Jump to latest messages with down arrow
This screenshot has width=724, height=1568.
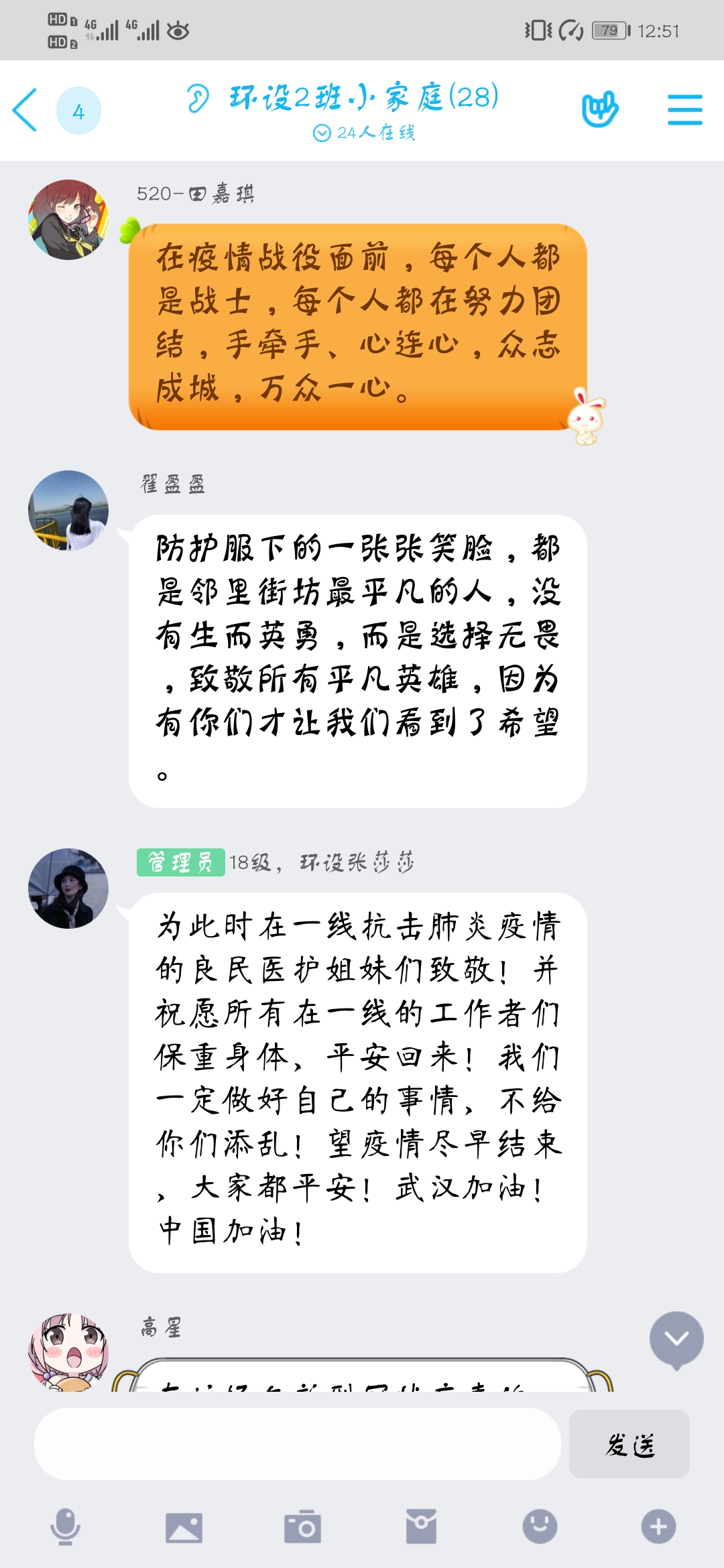point(676,1340)
